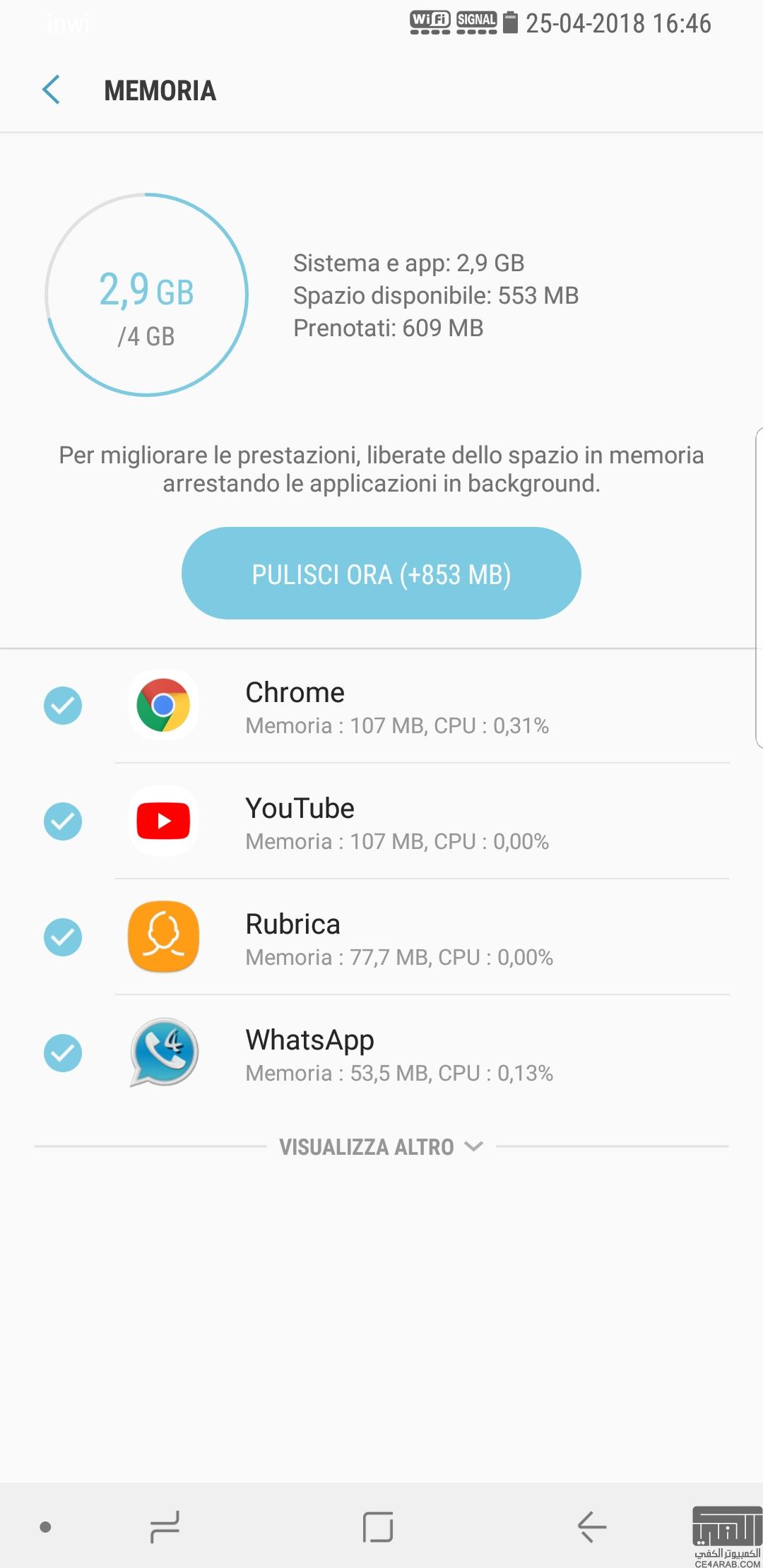Untick the Rubrica checkbox
763x1568 pixels.
pyautogui.click(x=63, y=937)
